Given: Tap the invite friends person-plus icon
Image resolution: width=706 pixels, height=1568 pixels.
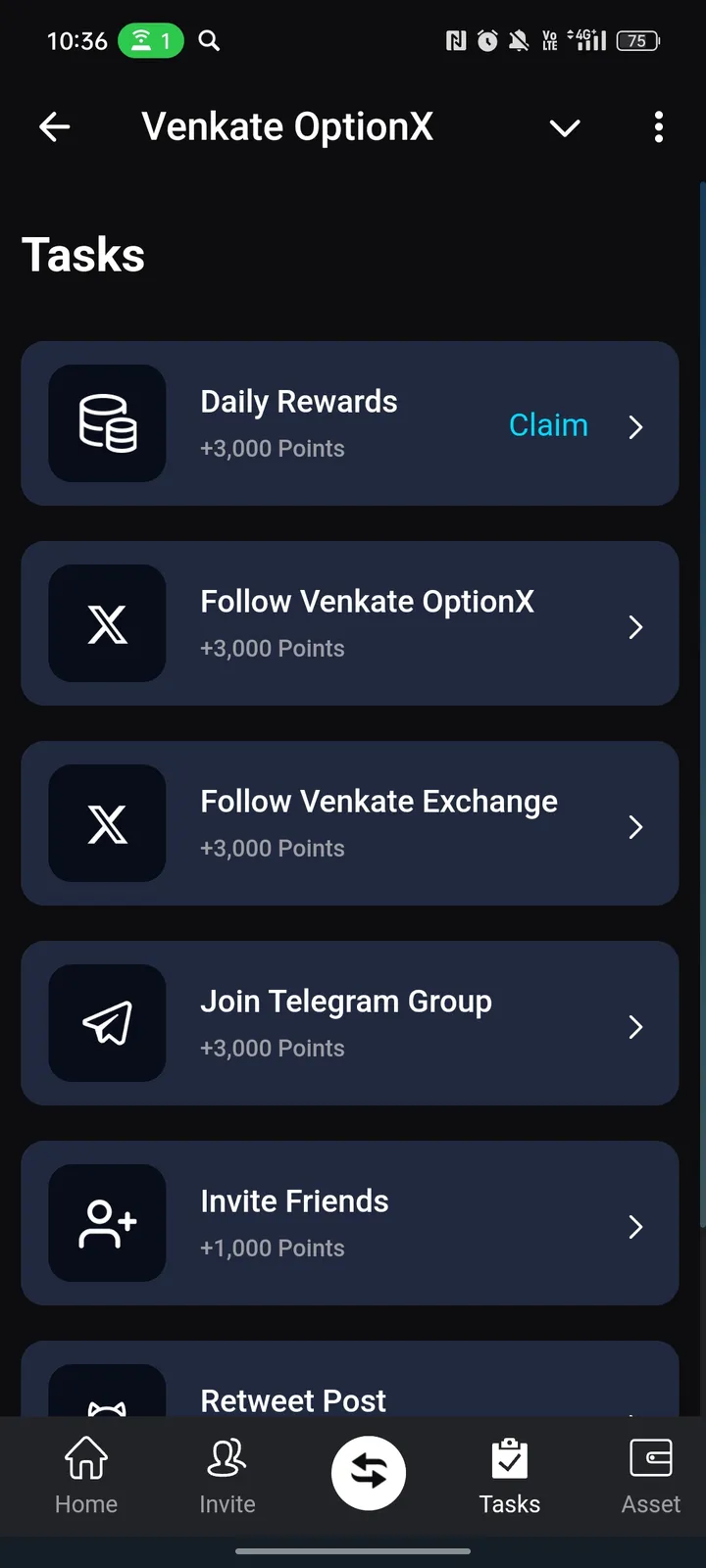Looking at the screenshot, I should (107, 1223).
